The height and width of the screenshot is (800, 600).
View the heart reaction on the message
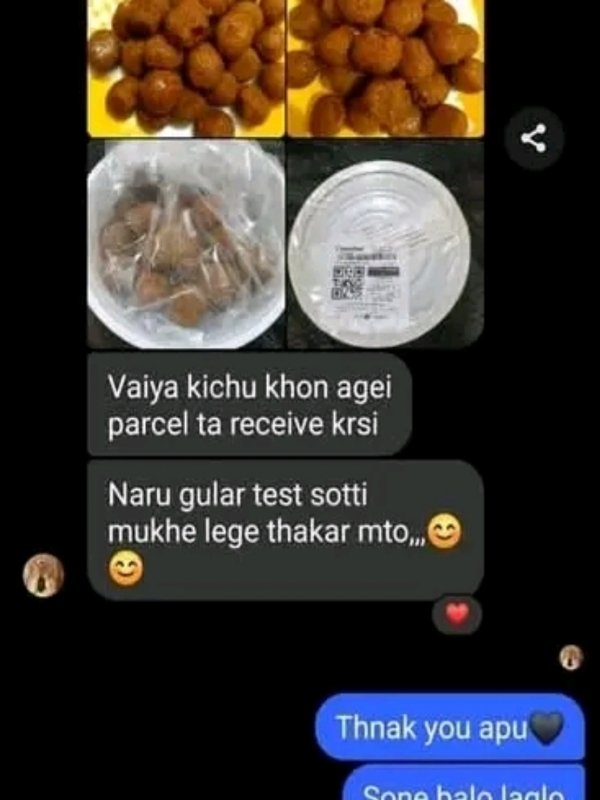pos(457,615)
